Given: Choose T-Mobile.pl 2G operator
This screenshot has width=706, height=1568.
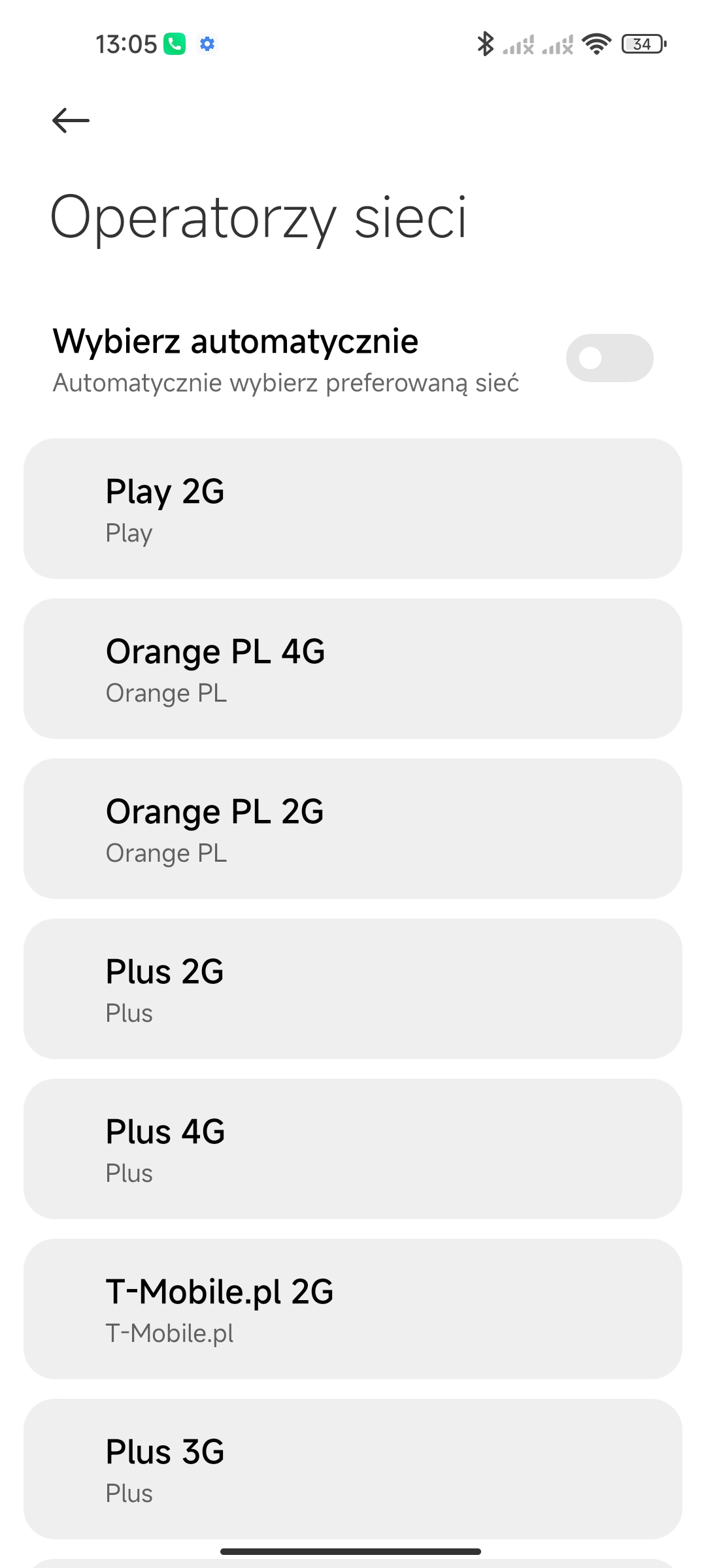Looking at the screenshot, I should pyautogui.click(x=353, y=1309).
